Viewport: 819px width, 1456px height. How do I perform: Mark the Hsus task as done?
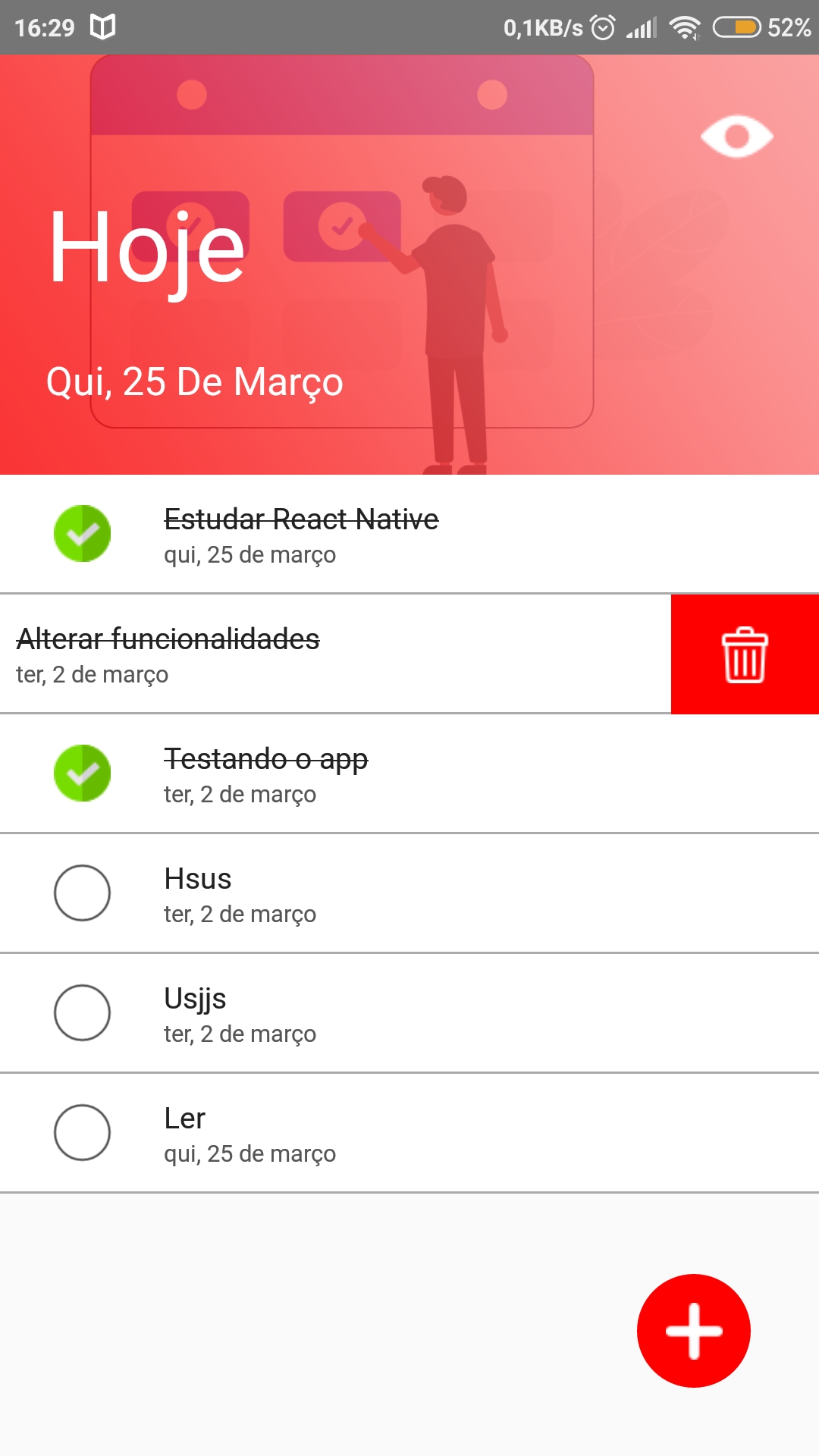pos(82,893)
